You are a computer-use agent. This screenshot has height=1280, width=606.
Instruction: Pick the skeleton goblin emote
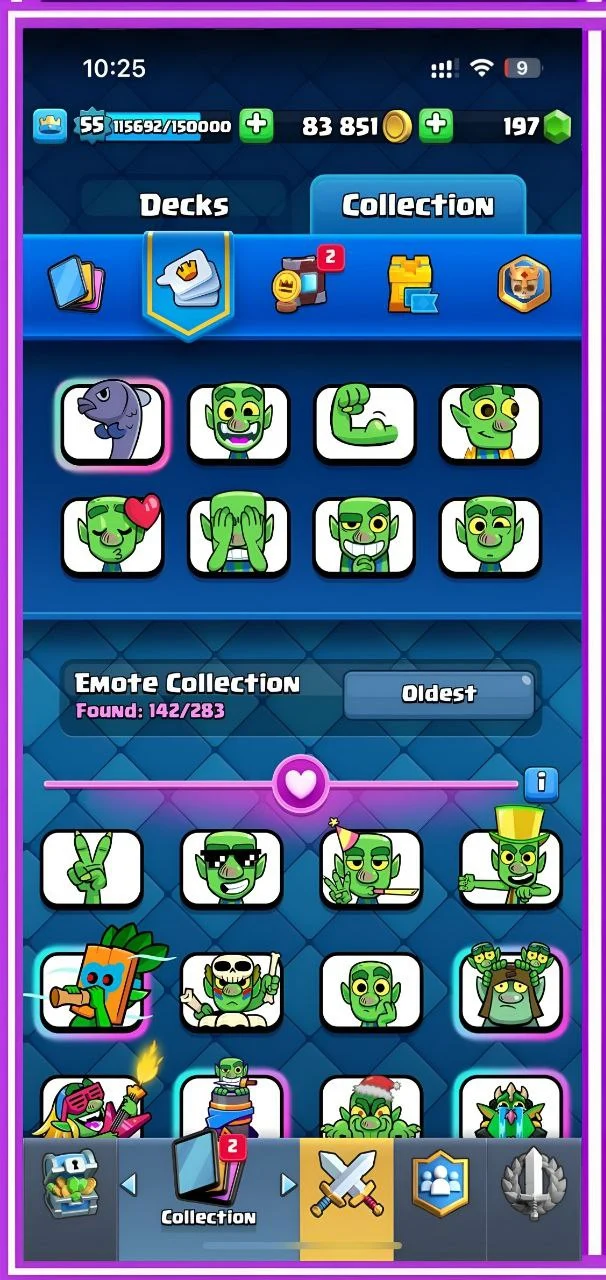click(231, 990)
